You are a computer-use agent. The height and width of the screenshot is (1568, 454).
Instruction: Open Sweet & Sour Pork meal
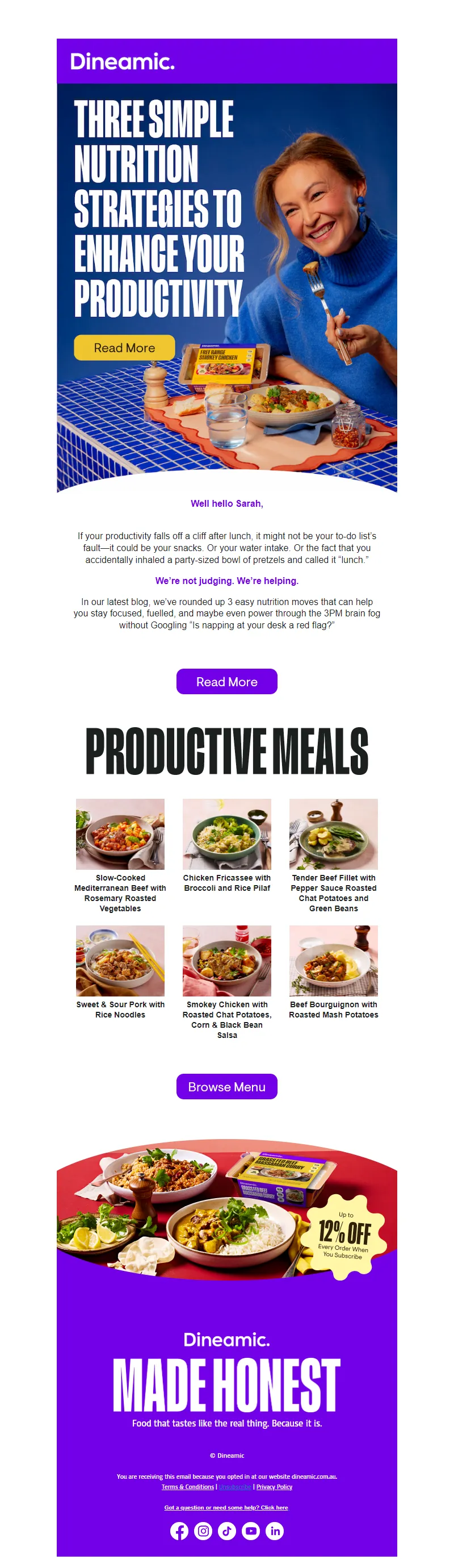point(120,961)
